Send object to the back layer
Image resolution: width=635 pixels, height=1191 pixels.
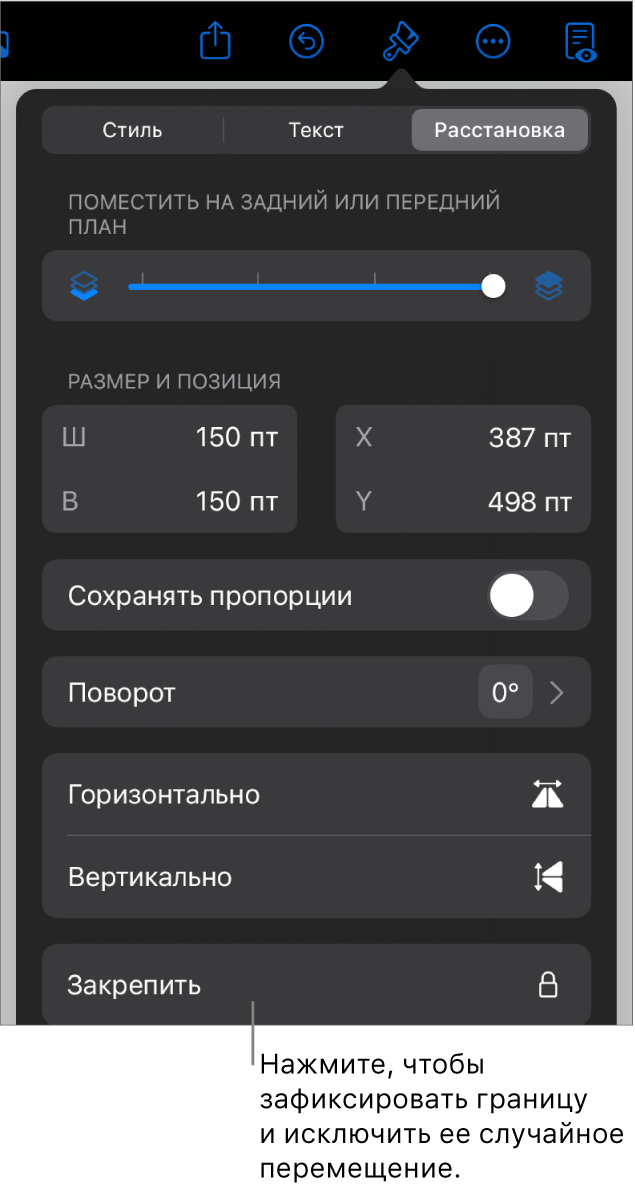coord(85,287)
